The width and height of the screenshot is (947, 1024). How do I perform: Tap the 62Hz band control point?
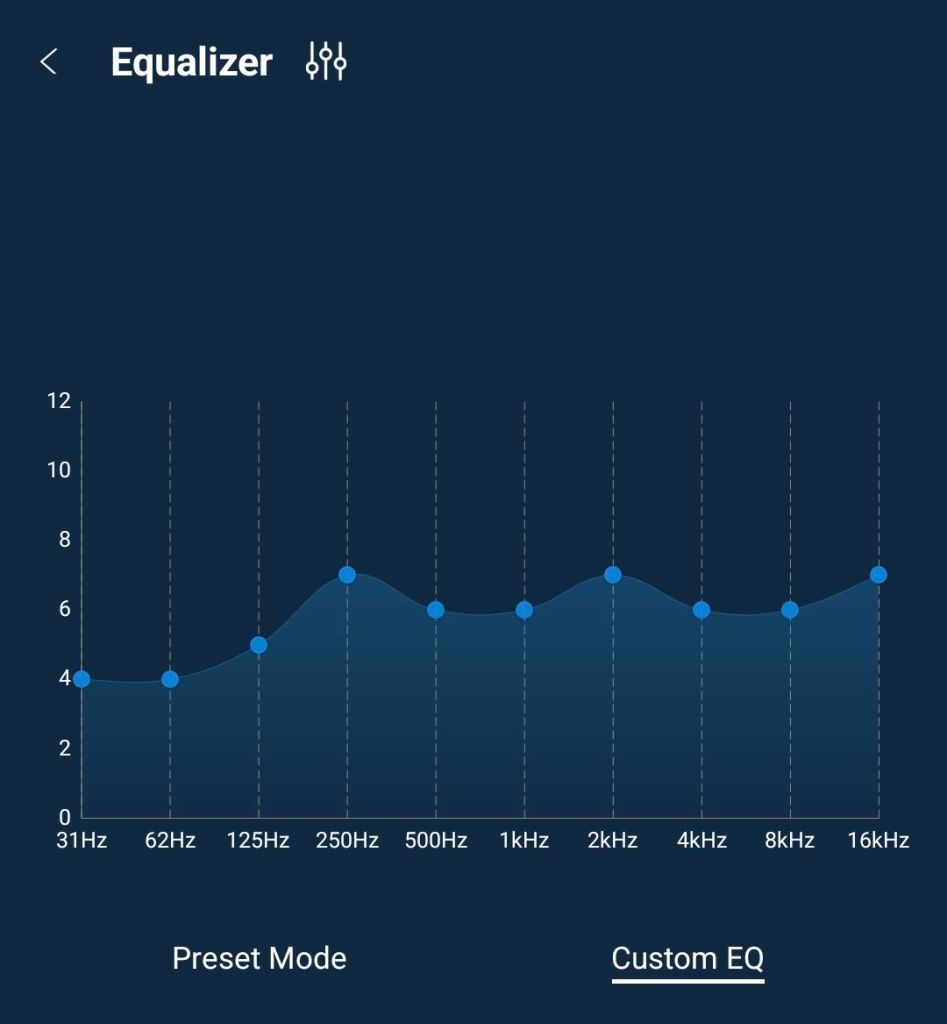(x=170, y=679)
